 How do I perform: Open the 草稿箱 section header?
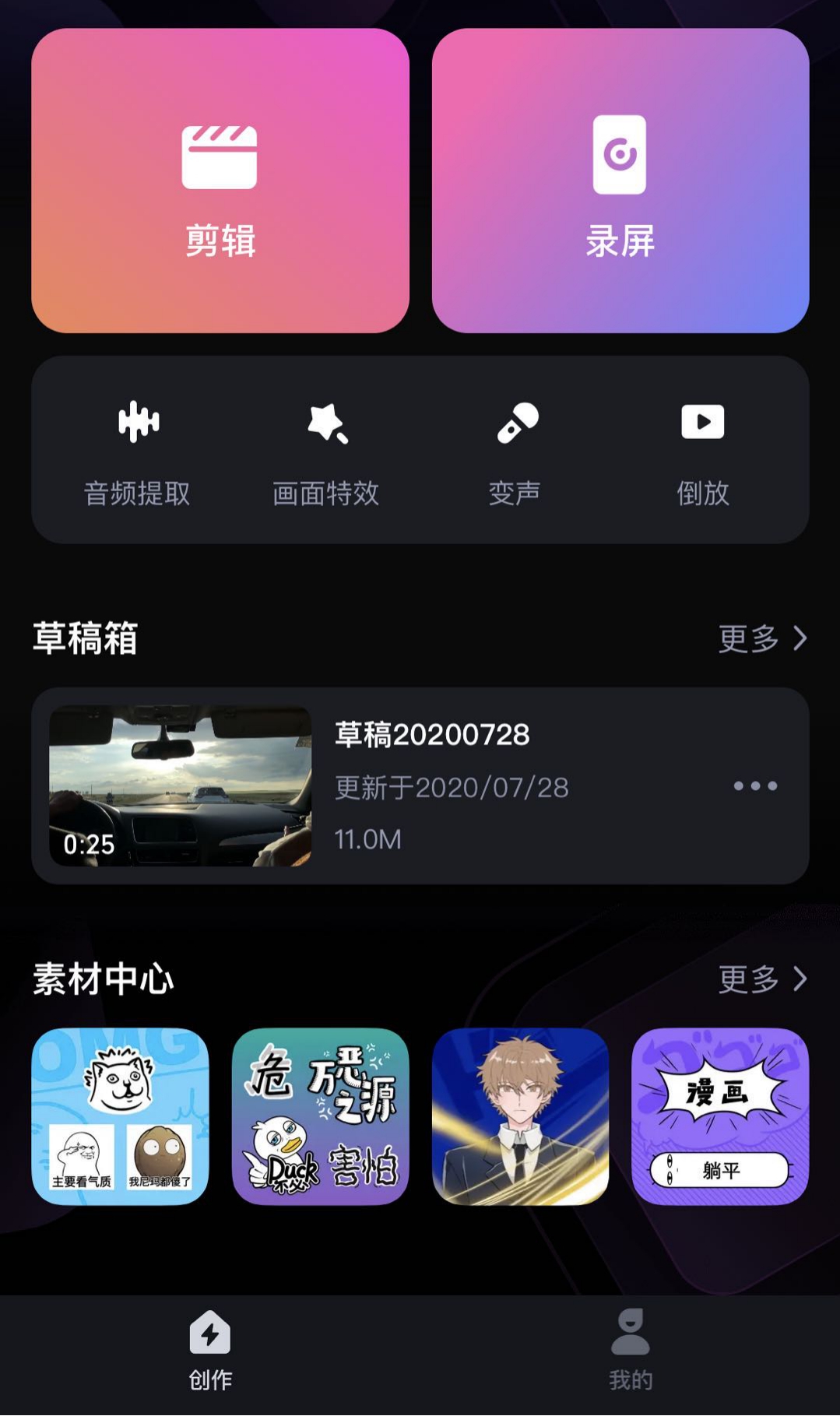click(83, 640)
